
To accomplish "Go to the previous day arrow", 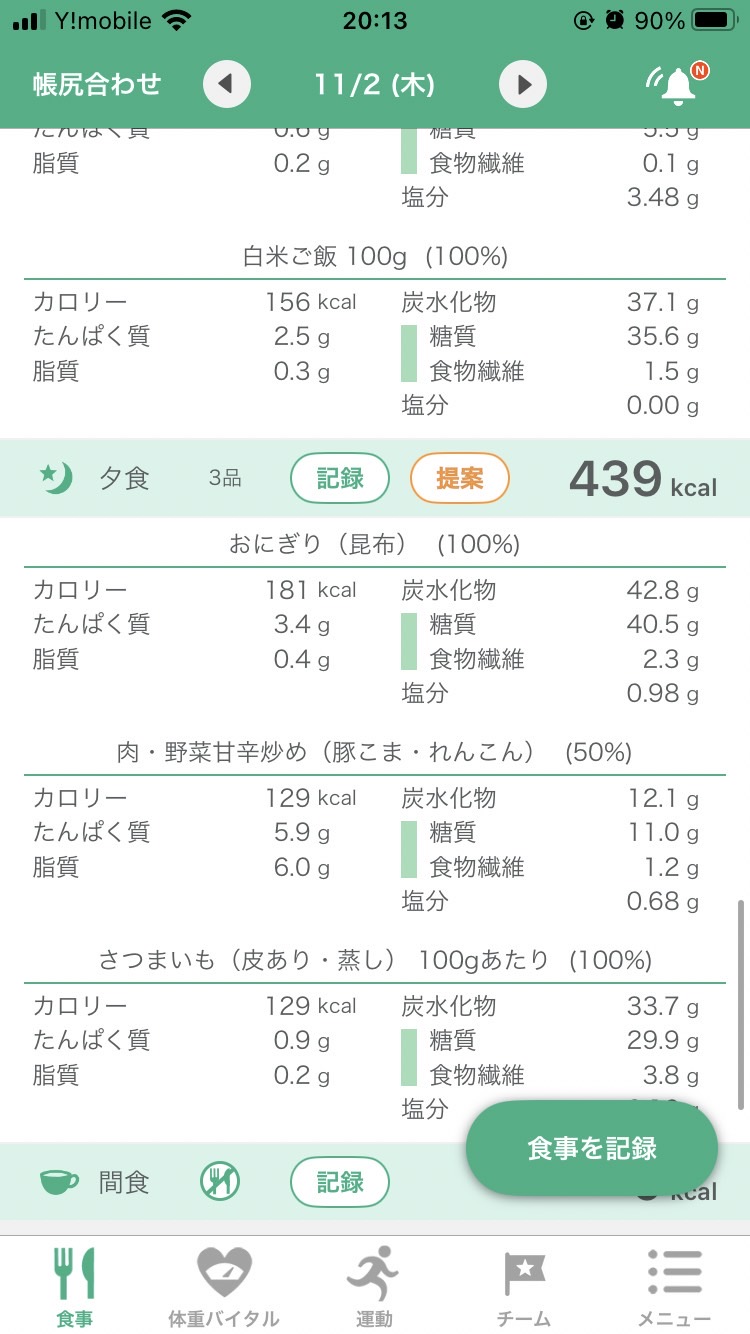I will (226, 84).
